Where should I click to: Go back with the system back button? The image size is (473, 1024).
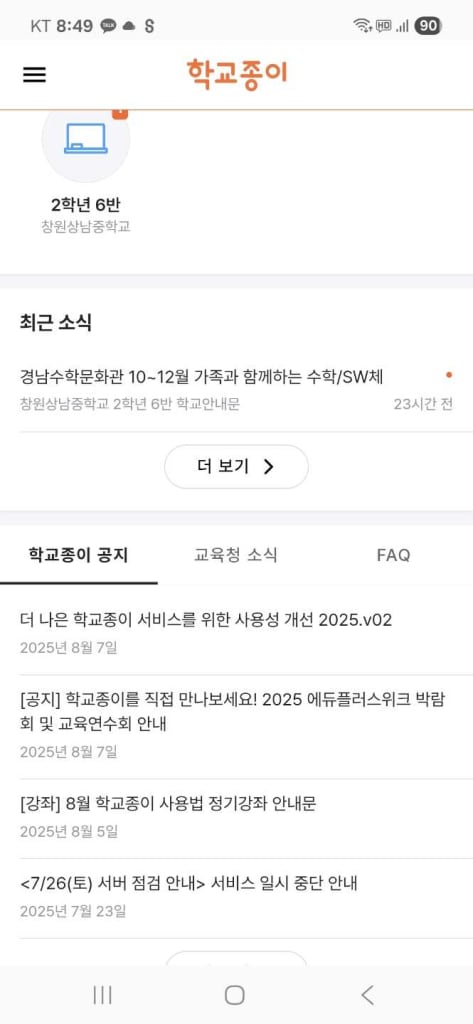point(367,995)
